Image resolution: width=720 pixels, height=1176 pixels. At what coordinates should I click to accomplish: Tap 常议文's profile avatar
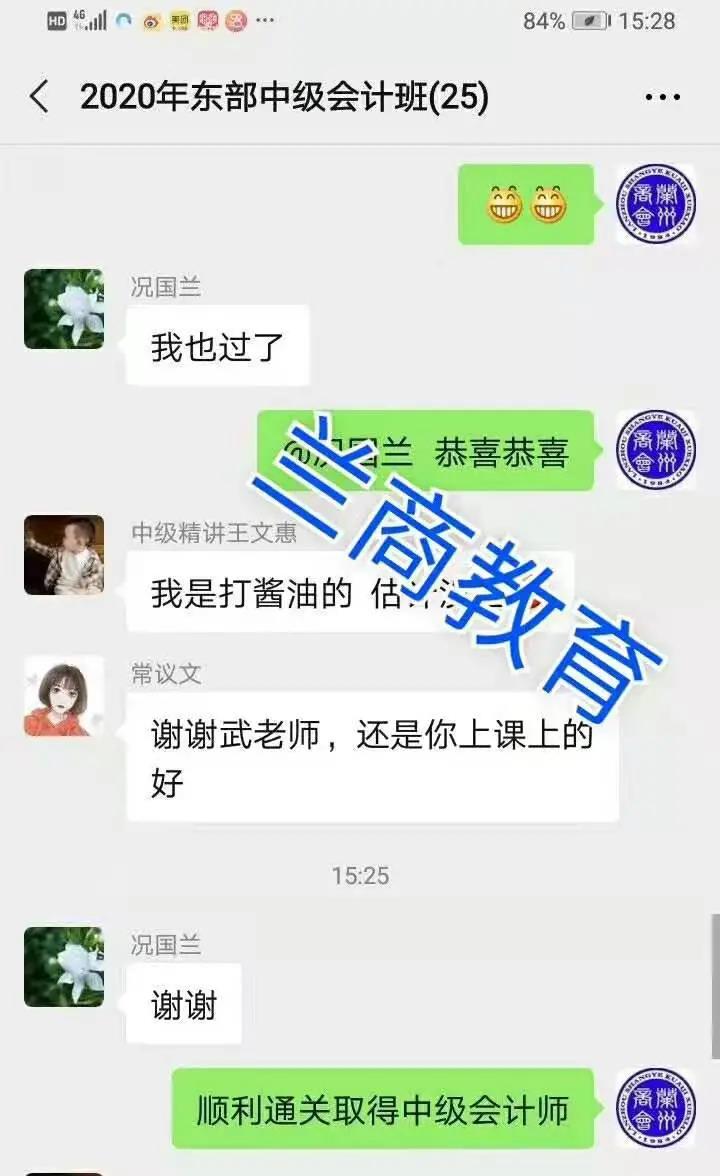click(64, 696)
